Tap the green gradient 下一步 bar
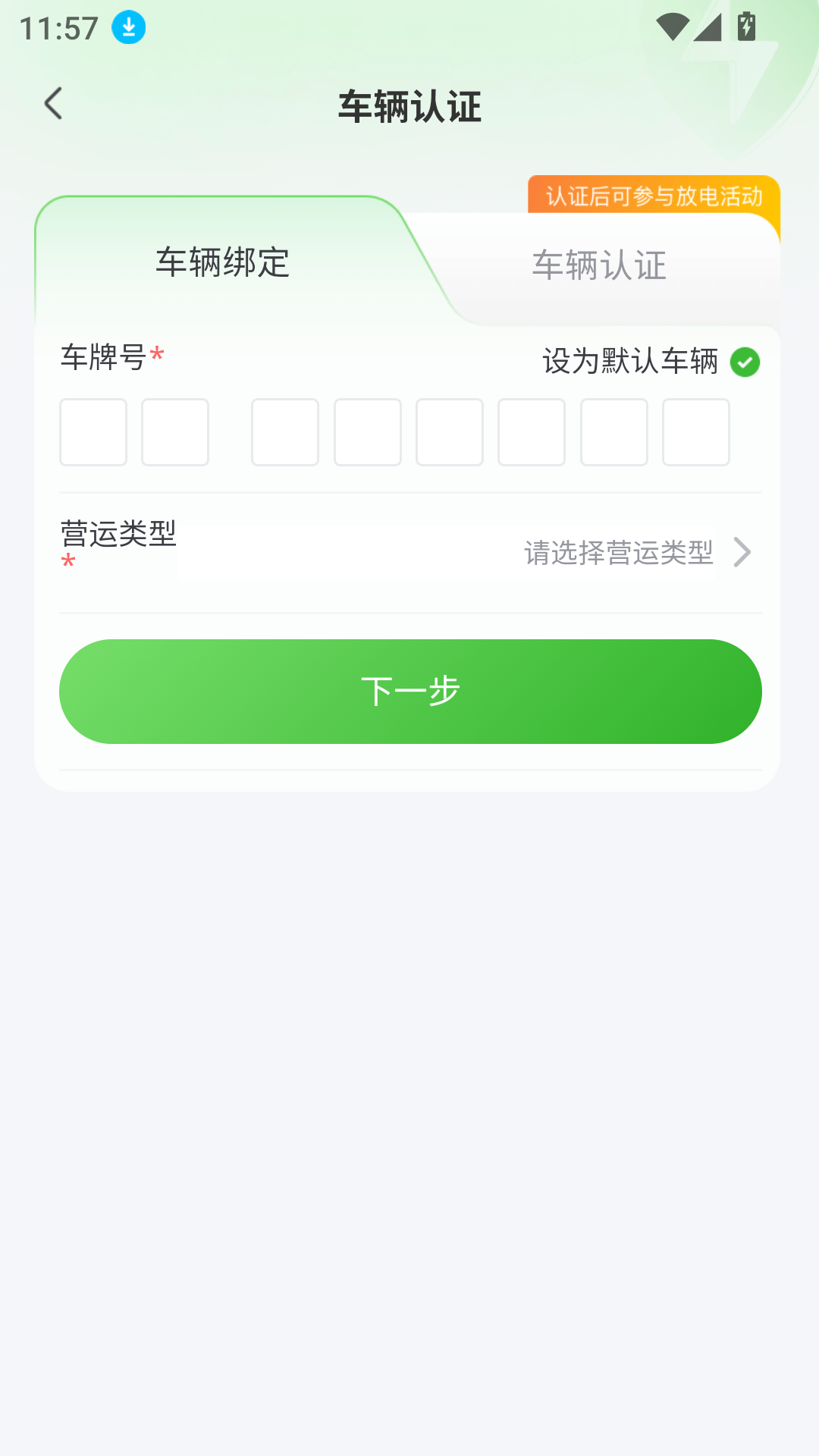Image resolution: width=819 pixels, height=1456 pixels. [409, 691]
